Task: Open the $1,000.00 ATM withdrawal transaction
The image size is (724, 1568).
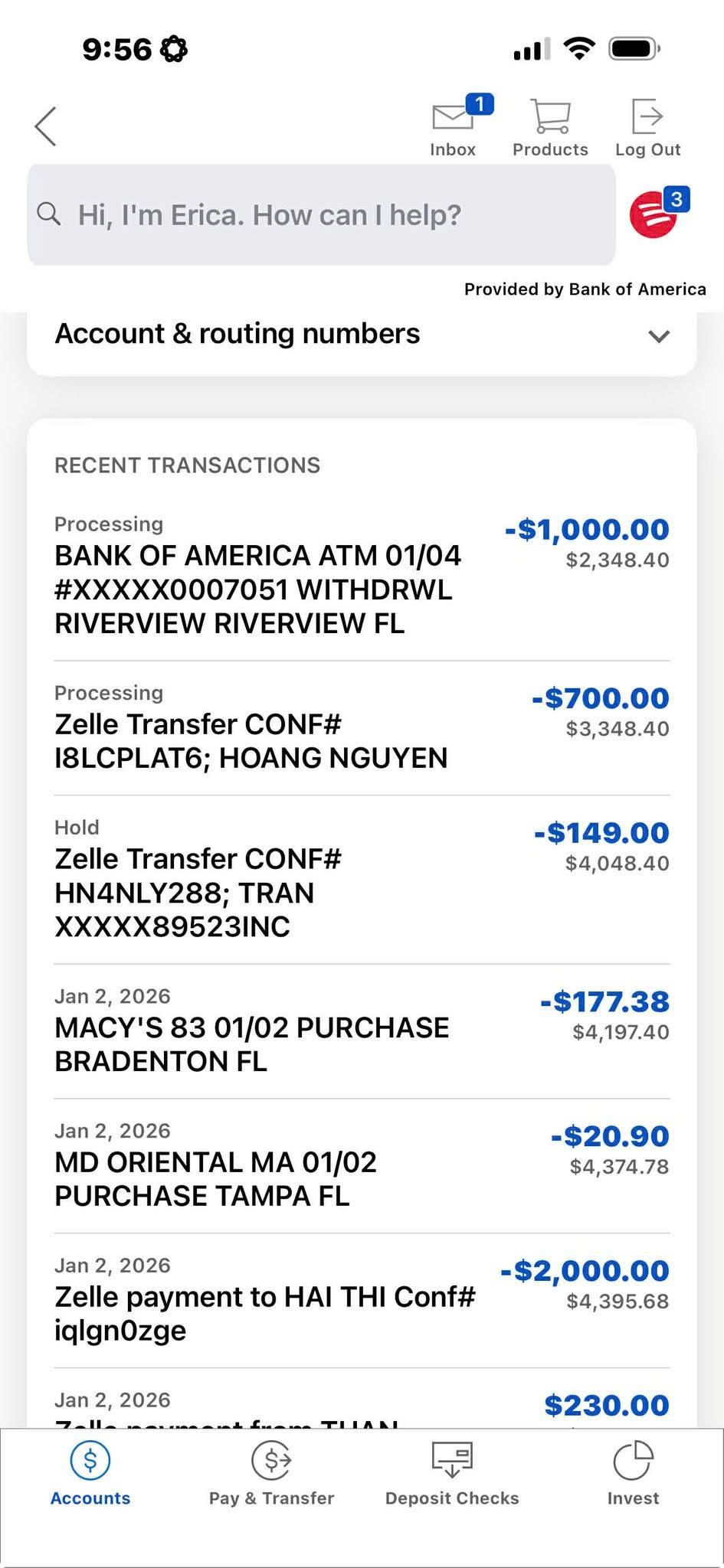Action: (362, 574)
